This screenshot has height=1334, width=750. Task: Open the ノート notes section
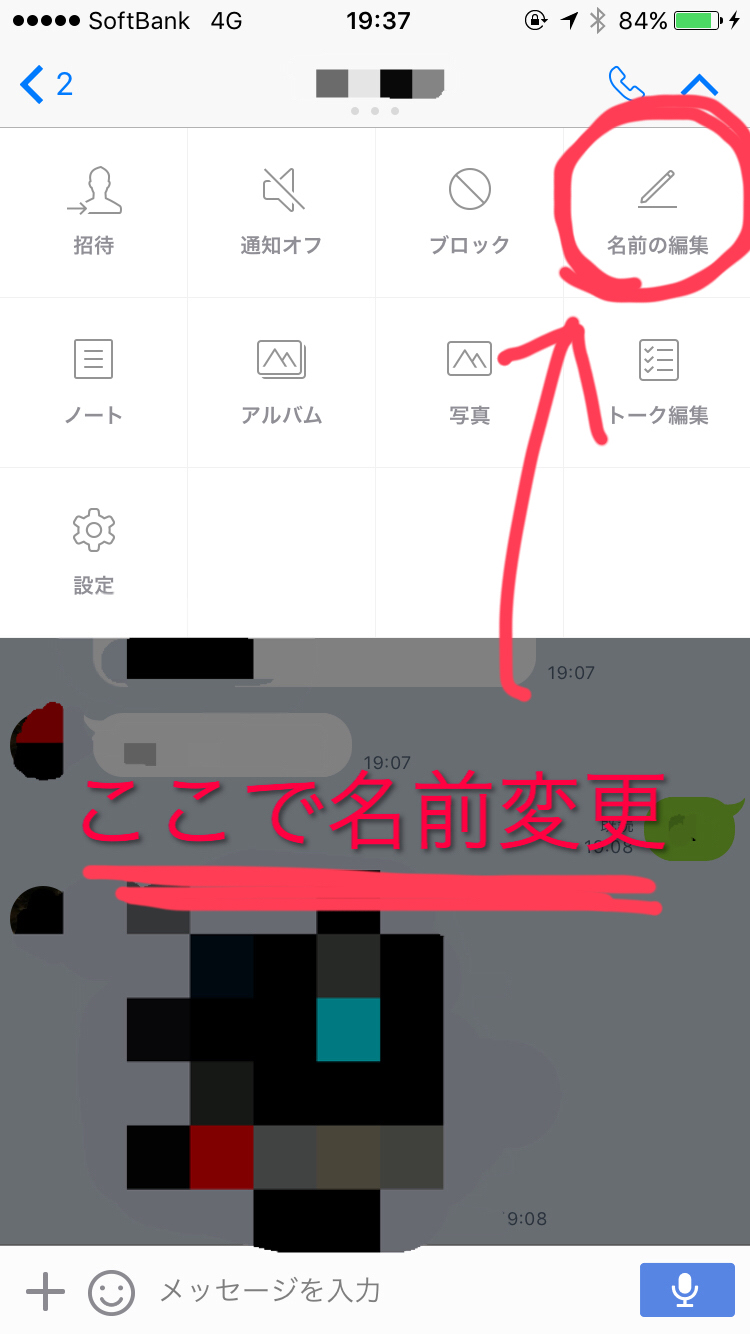(94, 382)
